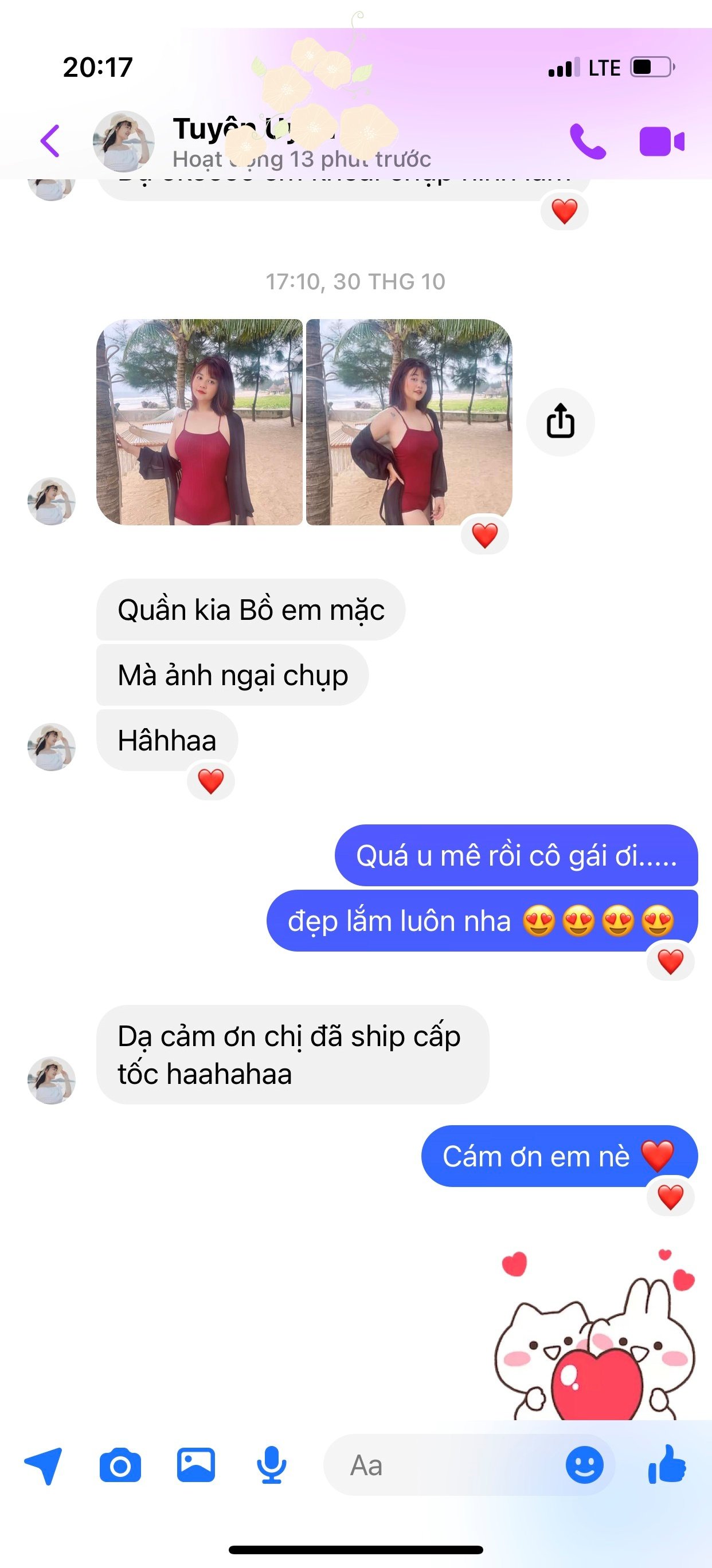View the heart reaction on the Hâhhaa message
712x1568 pixels.
[x=211, y=781]
